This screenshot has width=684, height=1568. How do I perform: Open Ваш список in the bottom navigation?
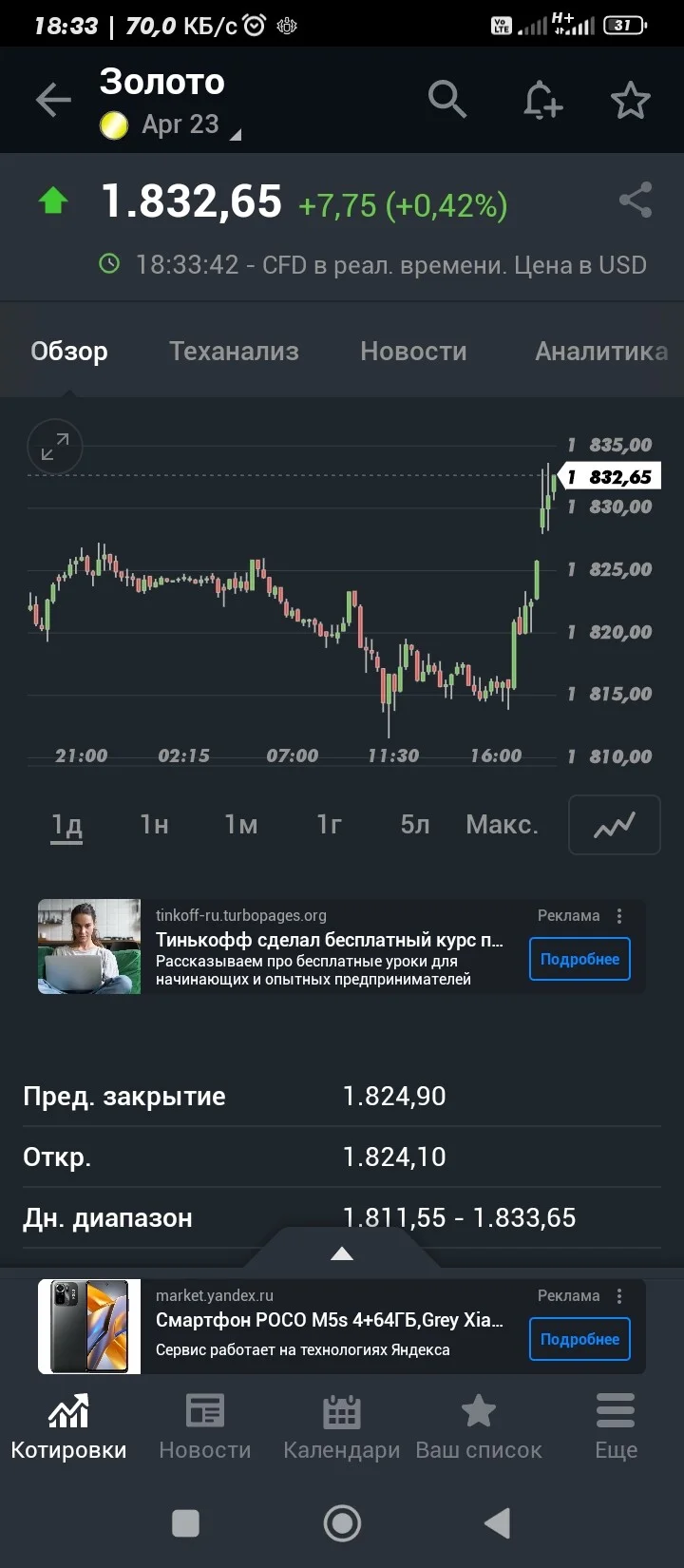point(479,1427)
